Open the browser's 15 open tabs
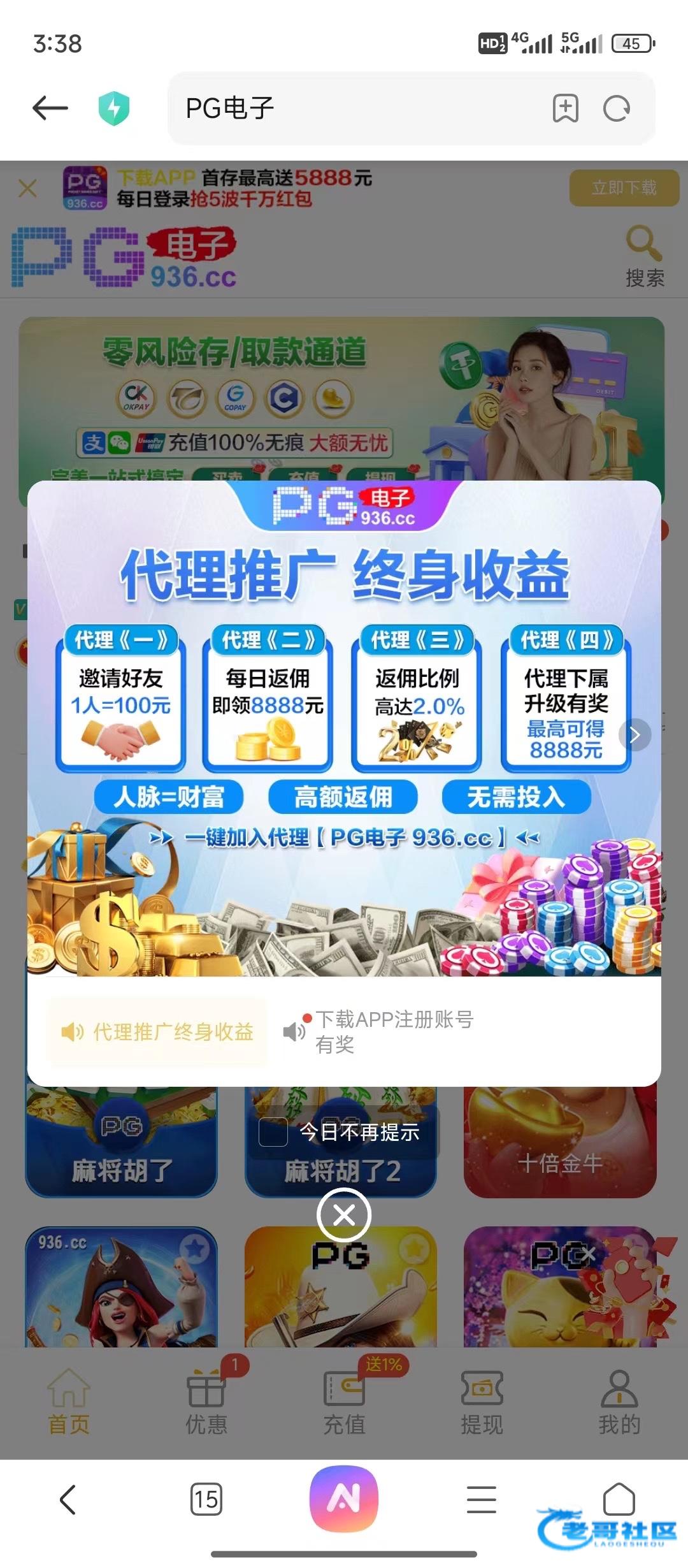Screen dimensions: 688x1568 [206, 1499]
